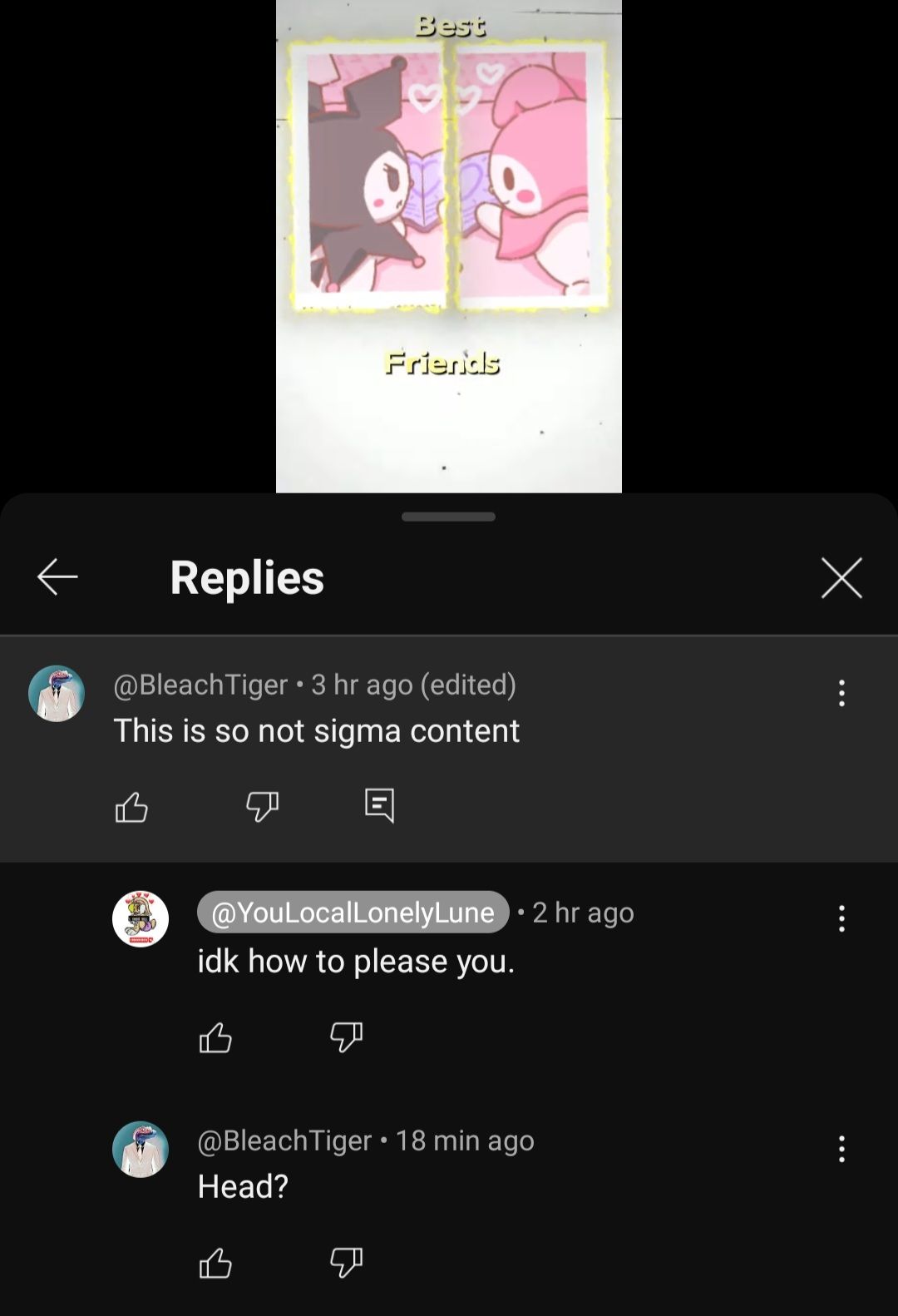Screen dimensions: 898x1316
Task: Dislike the "This is so not sigma content" comment
Action: point(262,806)
